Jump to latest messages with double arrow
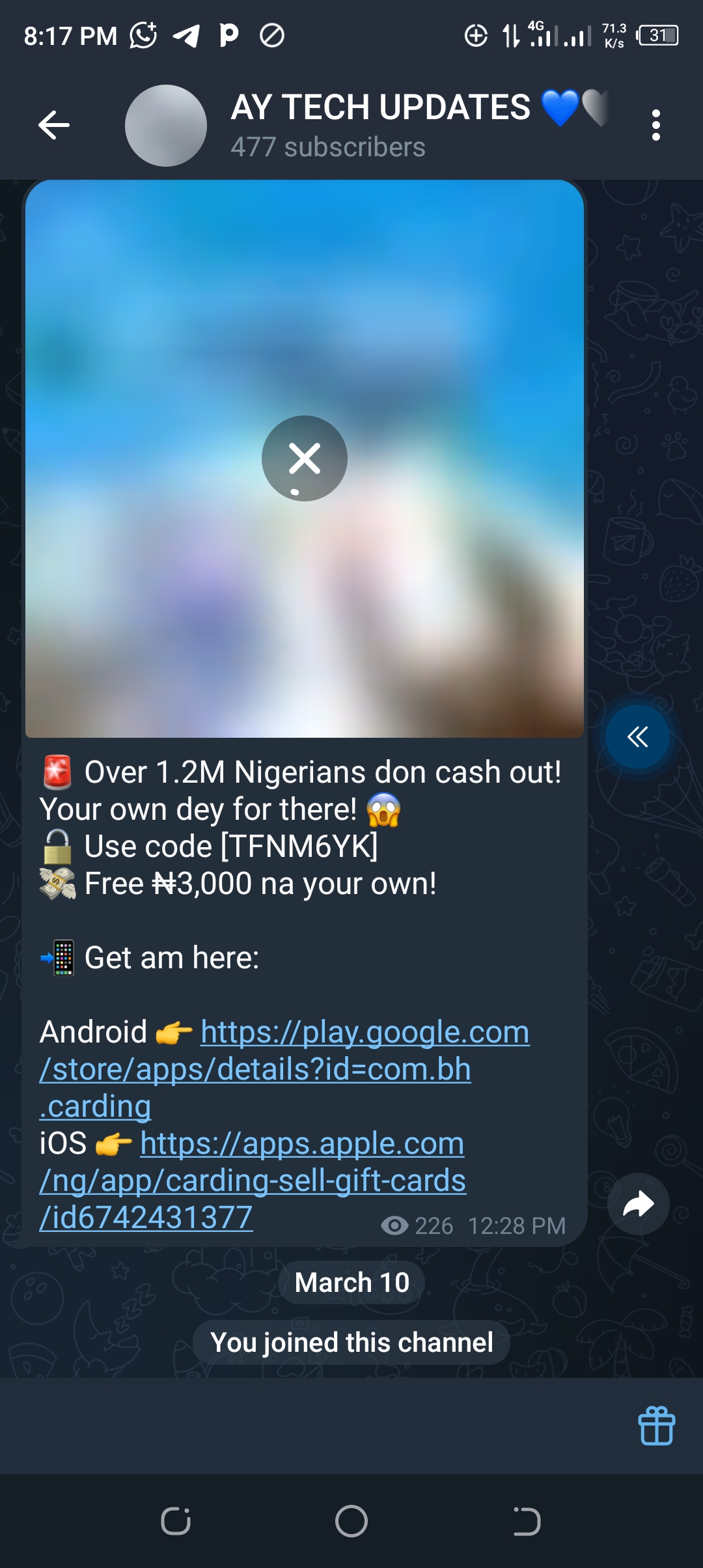703x1568 pixels. point(637,736)
